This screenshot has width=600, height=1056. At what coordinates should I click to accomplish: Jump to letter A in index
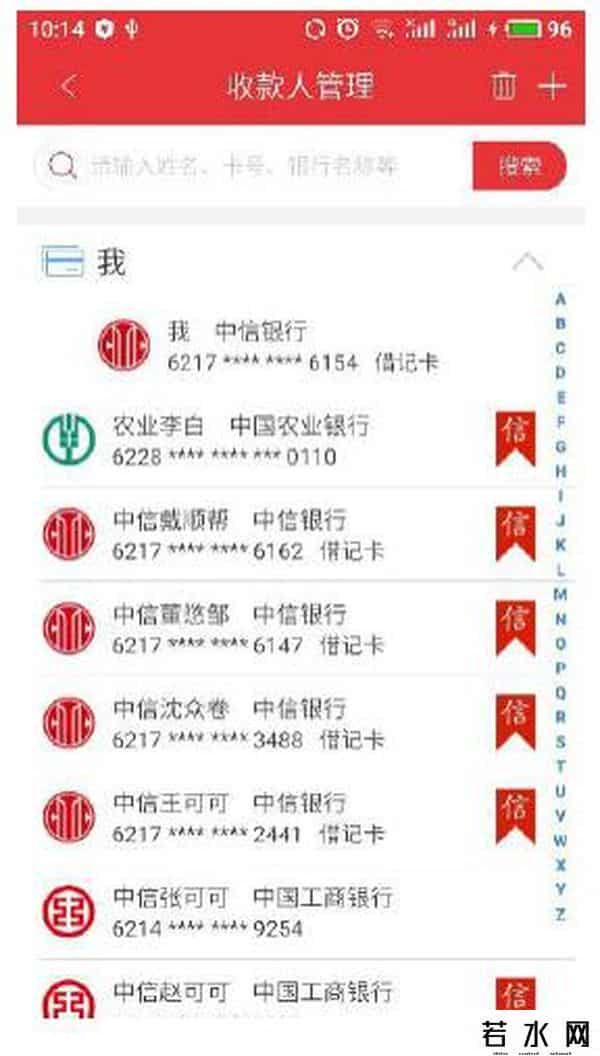pyautogui.click(x=561, y=298)
